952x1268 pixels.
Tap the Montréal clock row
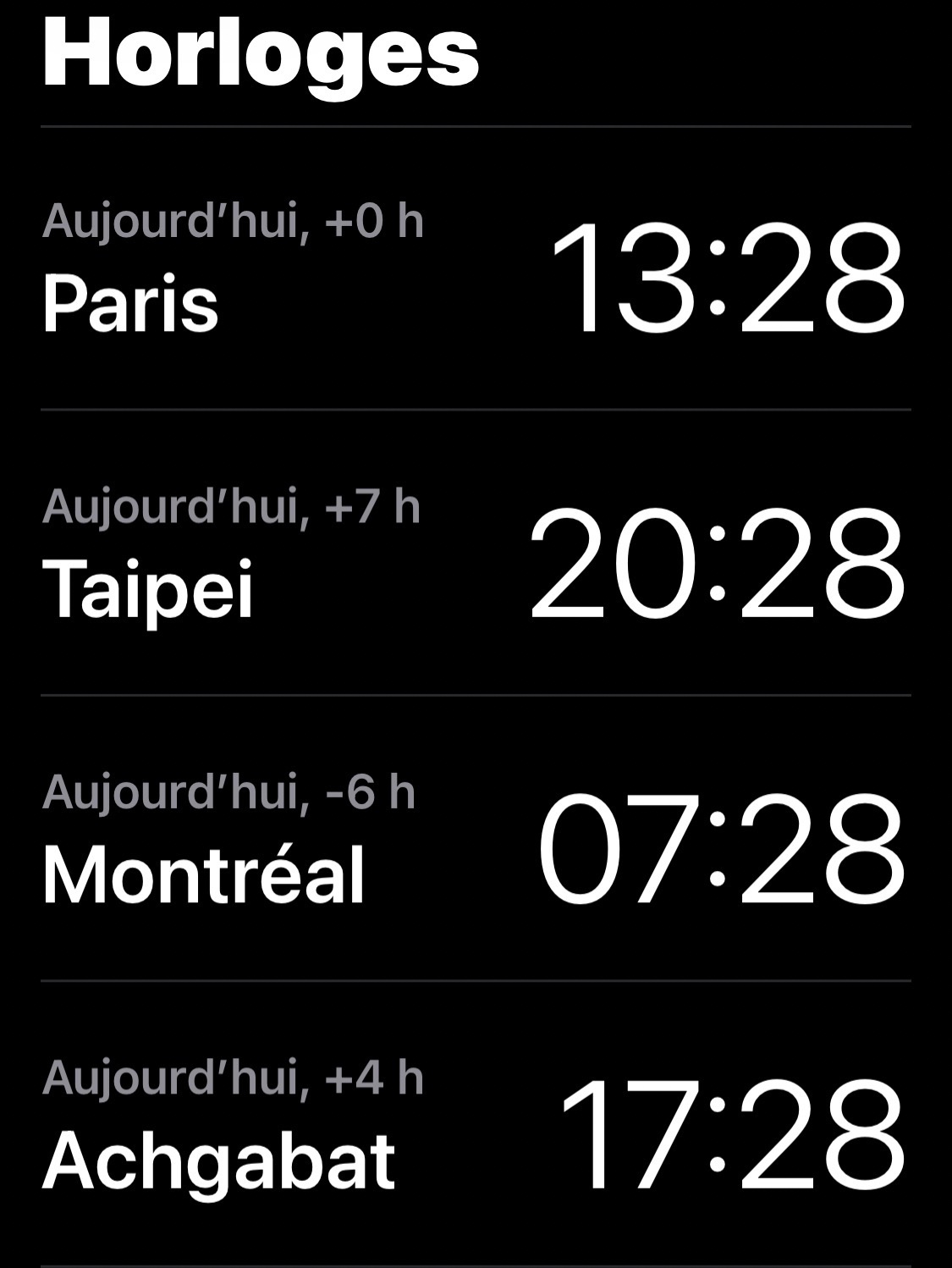click(476, 840)
